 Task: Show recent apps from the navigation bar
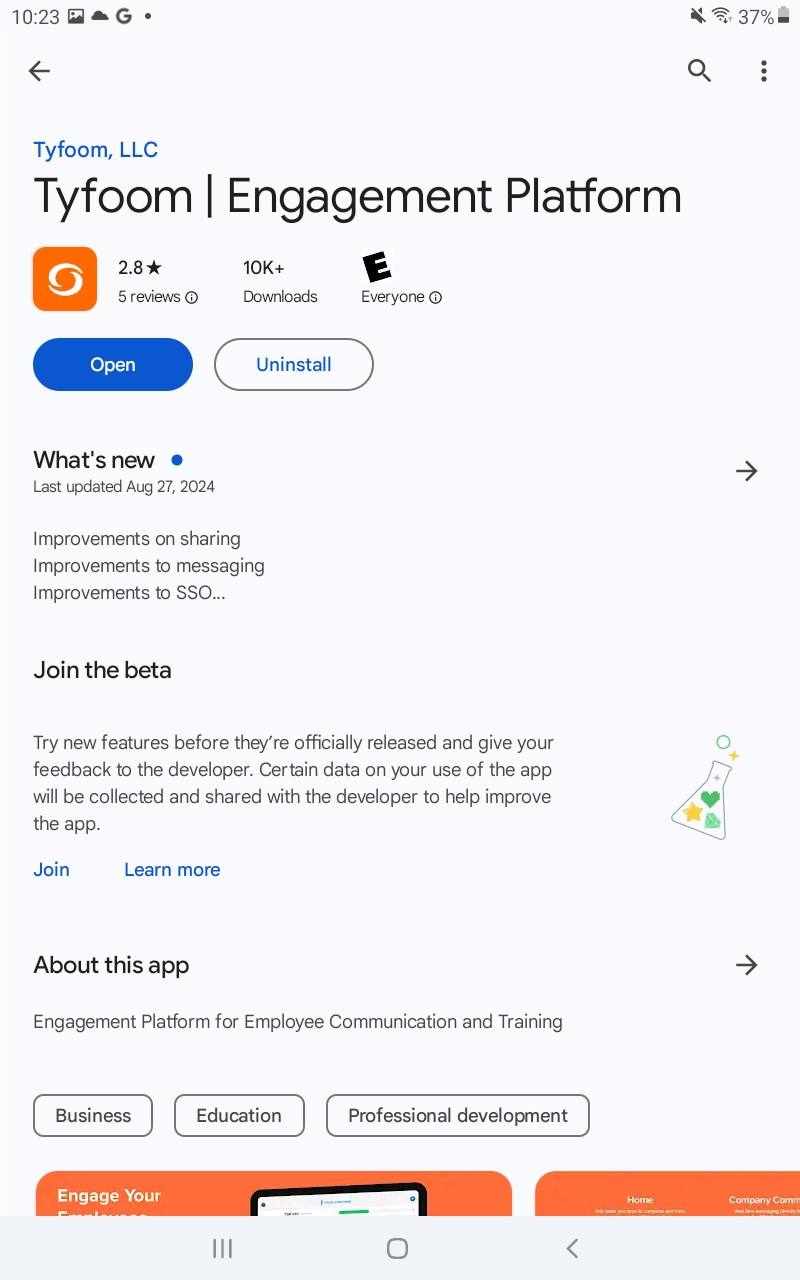point(222,1248)
